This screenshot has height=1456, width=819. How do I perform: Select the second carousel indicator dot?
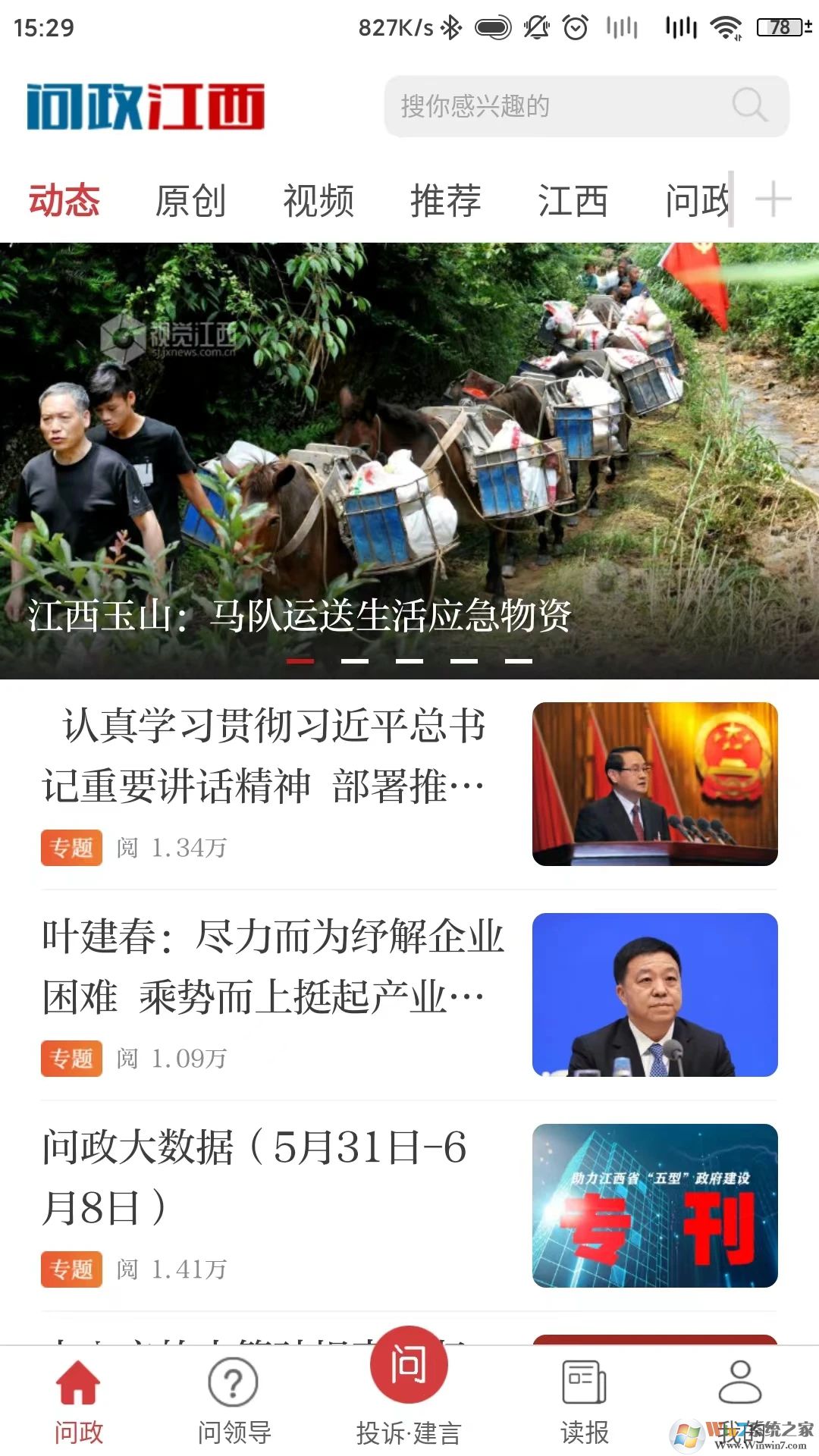[x=356, y=660]
